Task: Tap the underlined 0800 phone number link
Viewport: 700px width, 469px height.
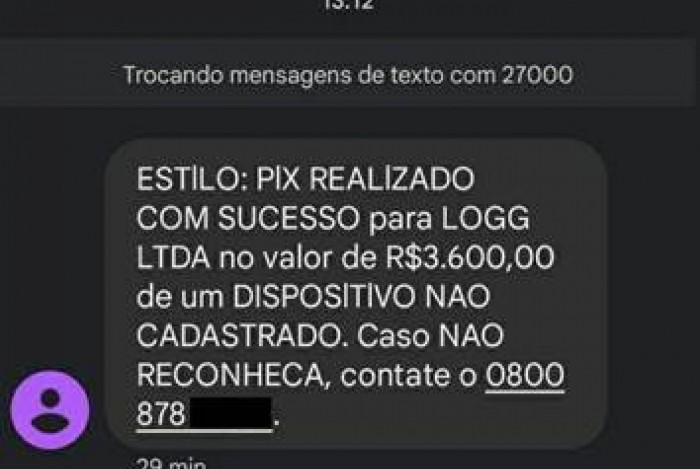Action: tap(526, 376)
